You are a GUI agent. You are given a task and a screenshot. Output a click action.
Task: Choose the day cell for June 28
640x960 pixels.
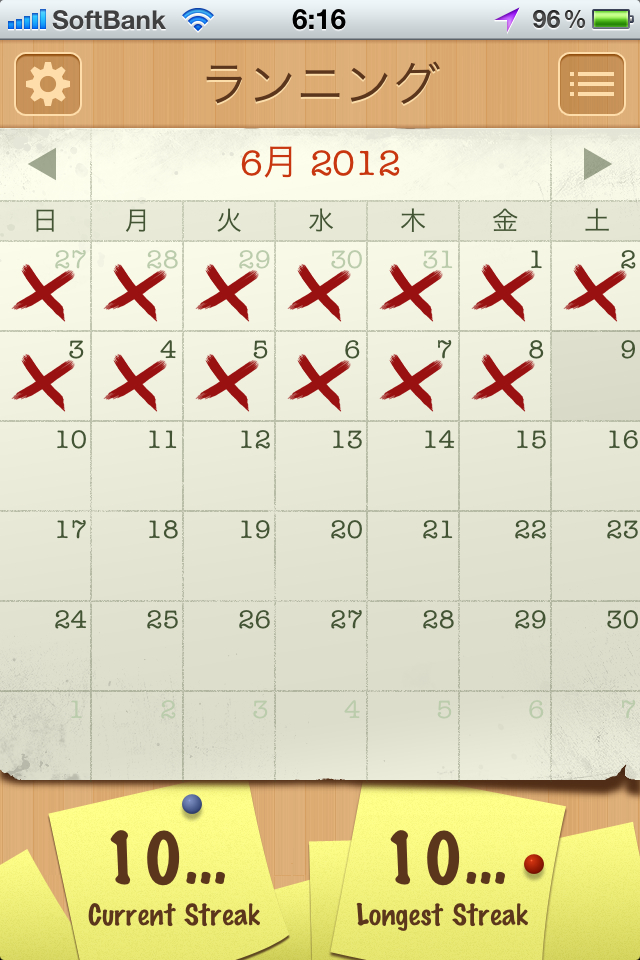click(413, 646)
